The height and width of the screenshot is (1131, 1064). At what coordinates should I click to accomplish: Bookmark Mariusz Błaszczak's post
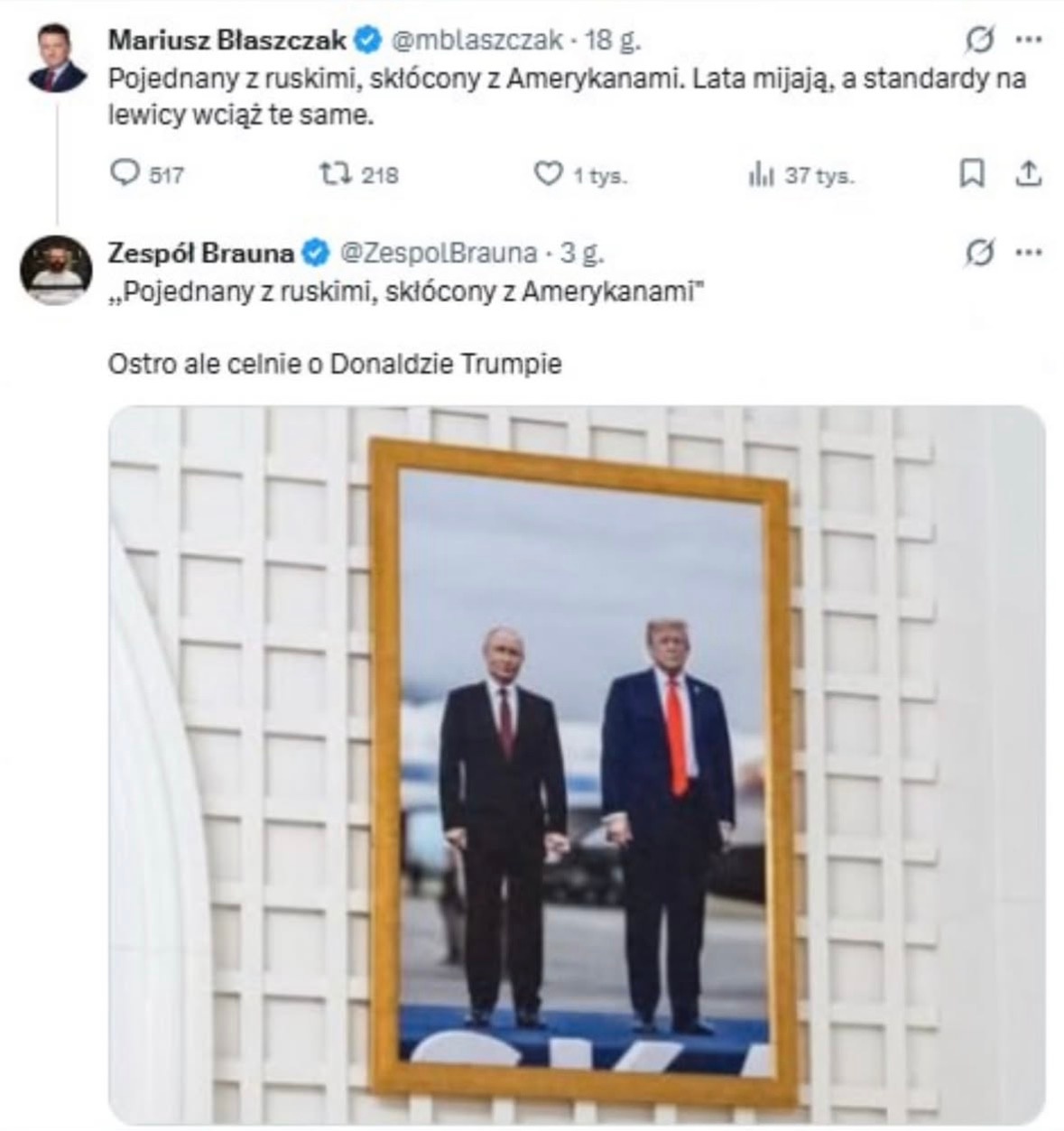pyautogui.click(x=971, y=173)
